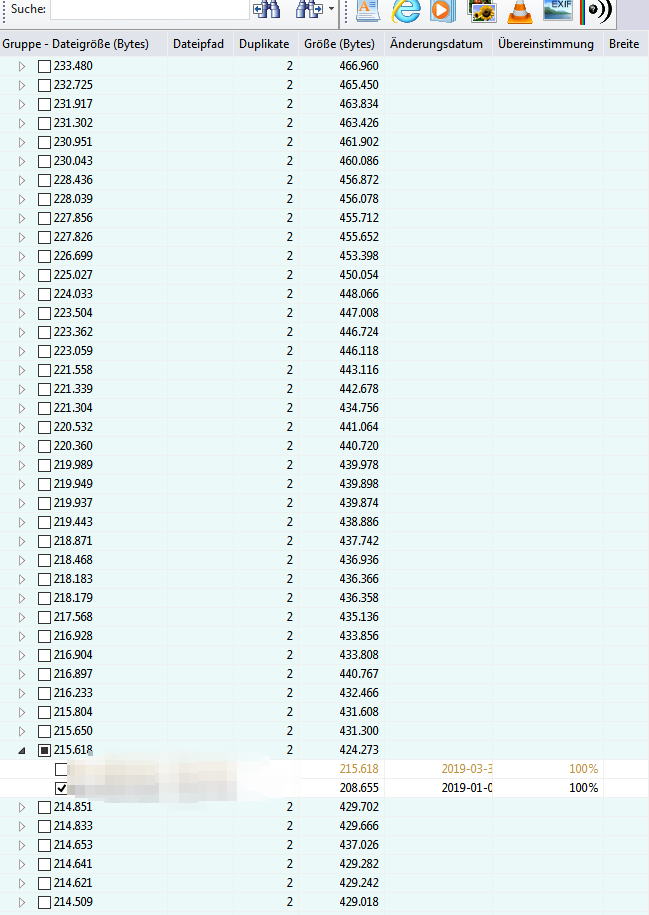Viewport: 649px width, 915px height.
Task: Focus the Suche search field
Action: 150,9
